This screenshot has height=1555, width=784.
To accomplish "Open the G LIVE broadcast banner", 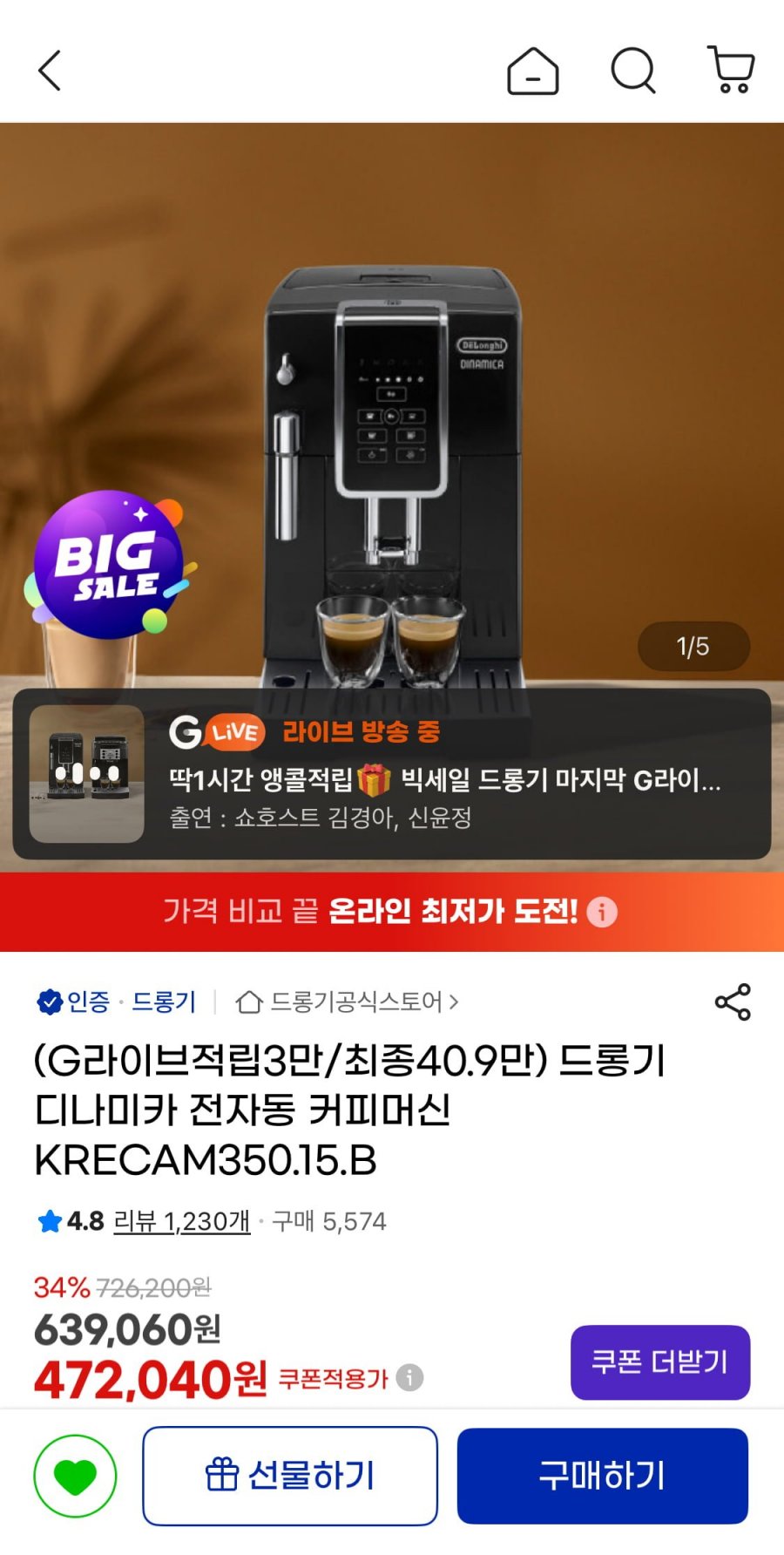I will pos(392,774).
